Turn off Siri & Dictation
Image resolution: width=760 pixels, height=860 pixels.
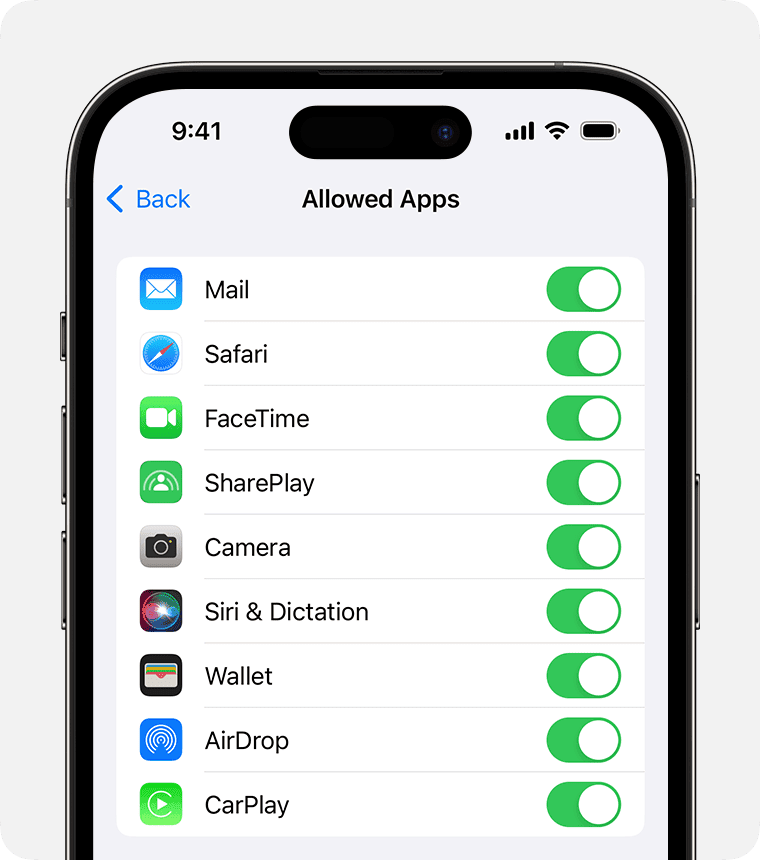pyautogui.click(x=583, y=611)
